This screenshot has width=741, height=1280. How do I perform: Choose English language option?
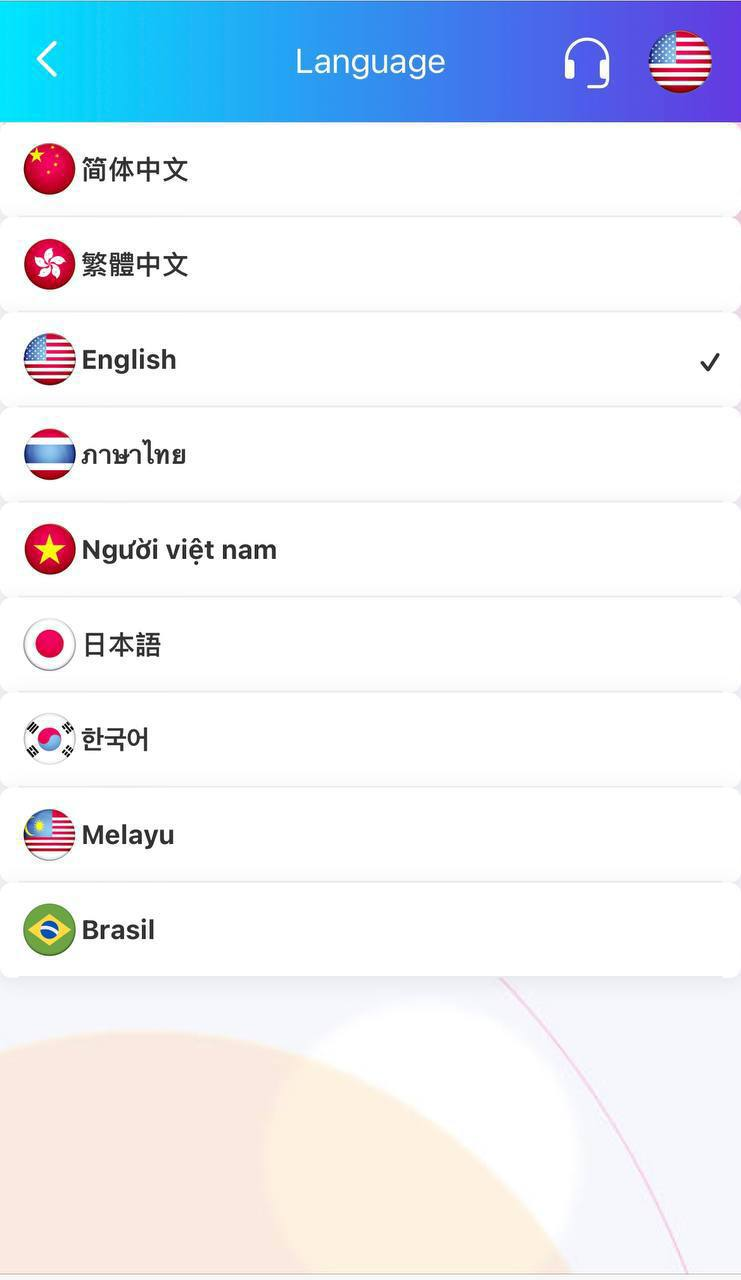point(129,359)
